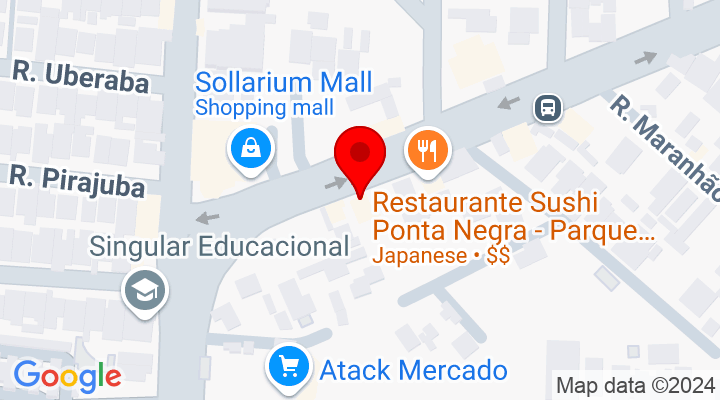Select the red location pin
Viewport: 720px width, 400px height.
click(x=360, y=157)
